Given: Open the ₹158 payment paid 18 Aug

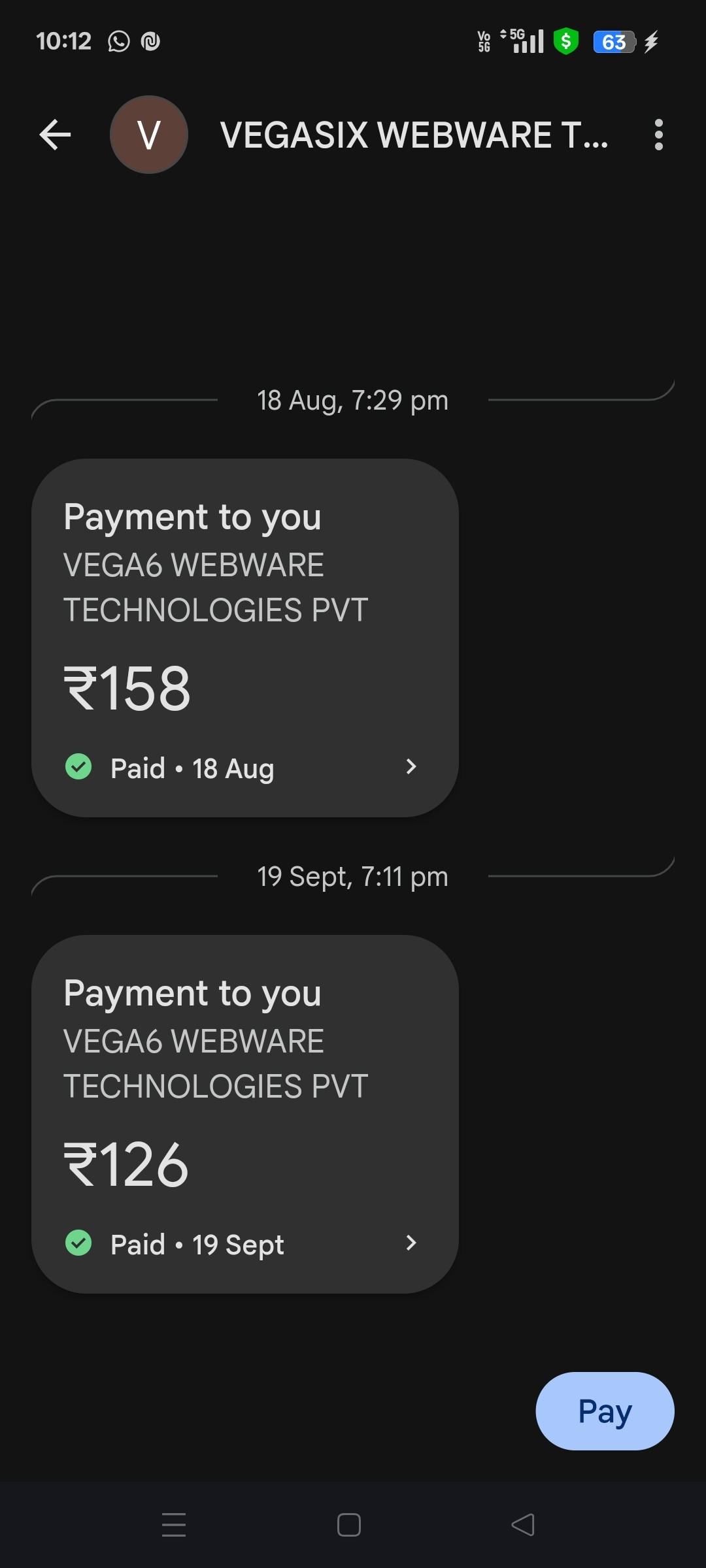Looking at the screenshot, I should pyautogui.click(x=244, y=638).
